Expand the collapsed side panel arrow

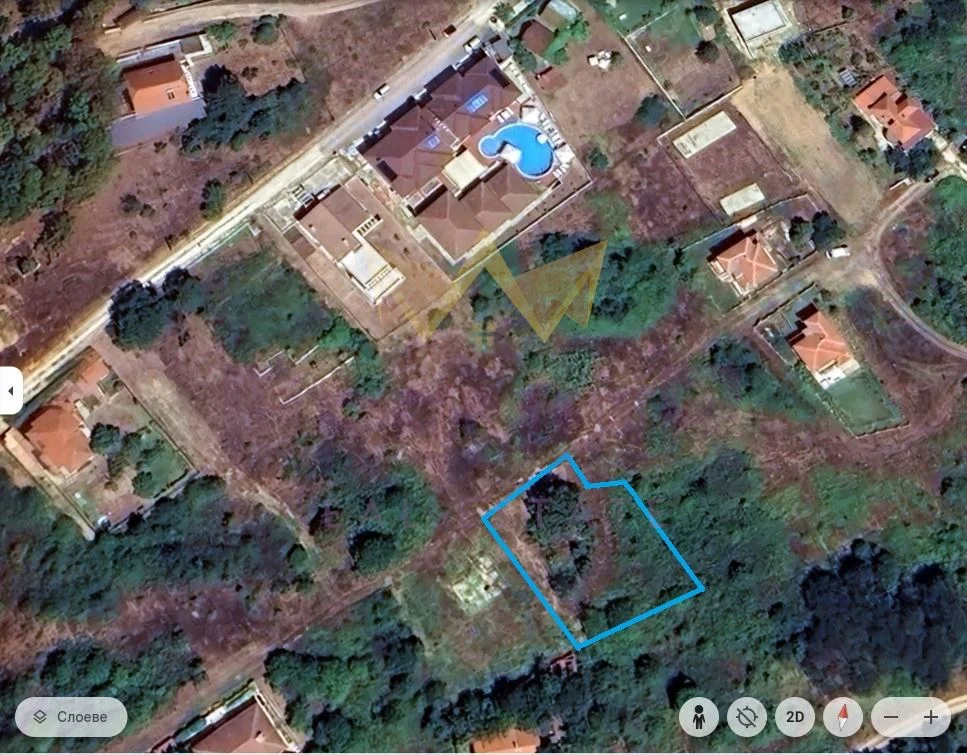11,391
